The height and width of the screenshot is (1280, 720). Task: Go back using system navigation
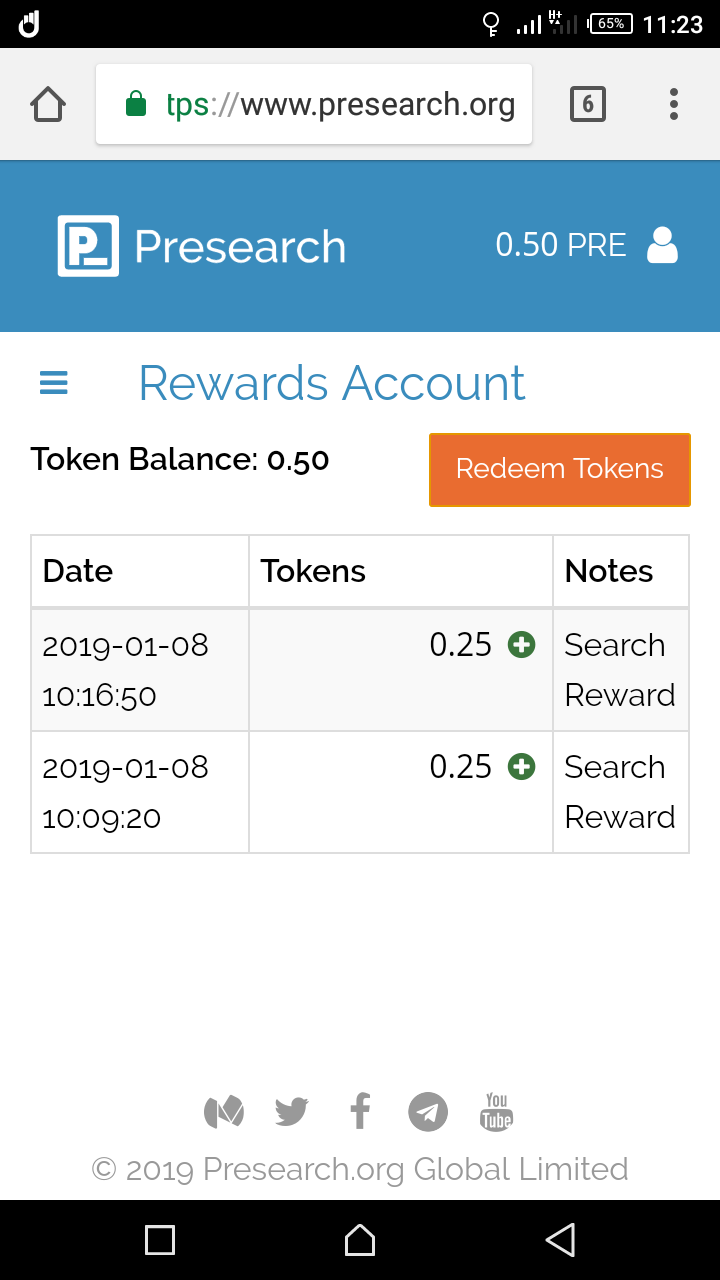(x=560, y=1240)
